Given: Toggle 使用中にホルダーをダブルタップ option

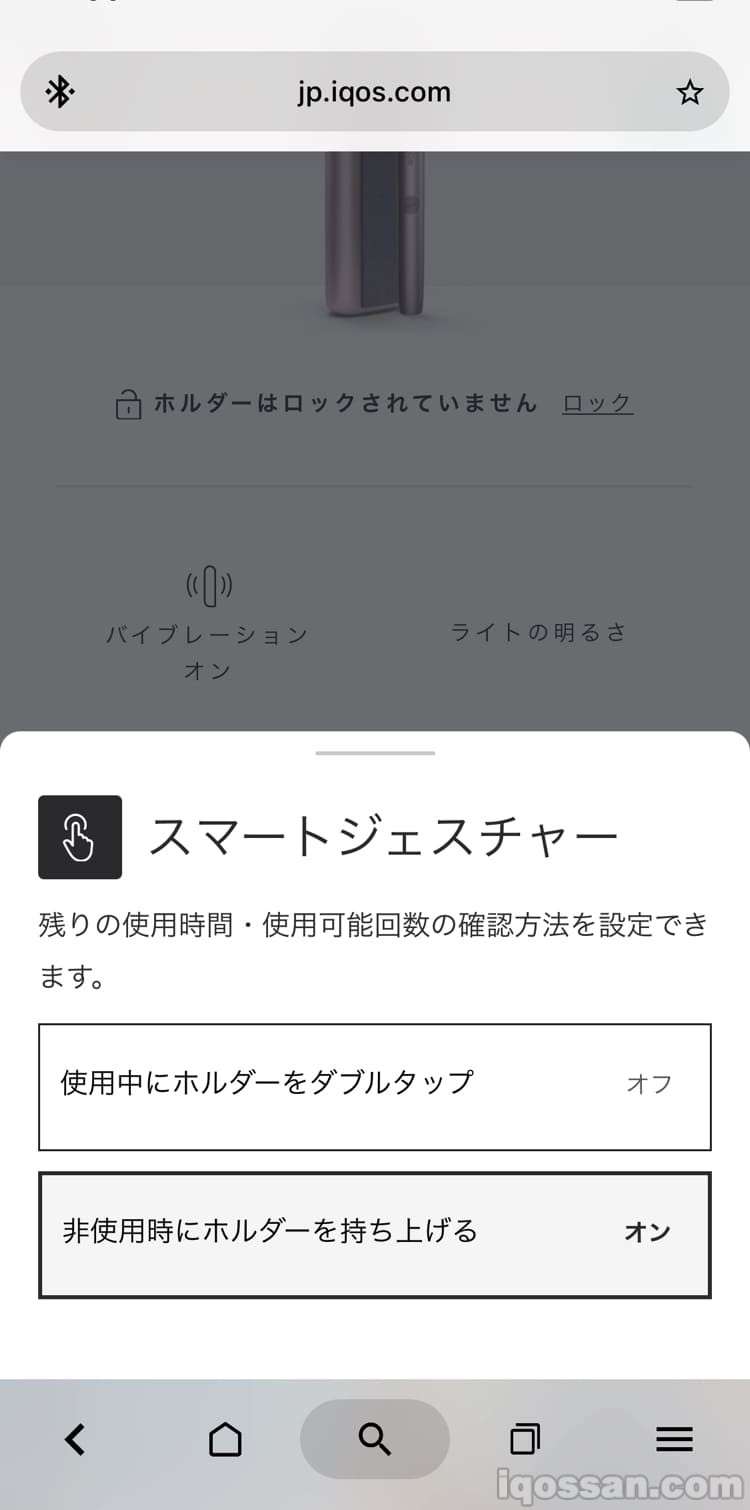Looking at the screenshot, I should coord(374,1086).
